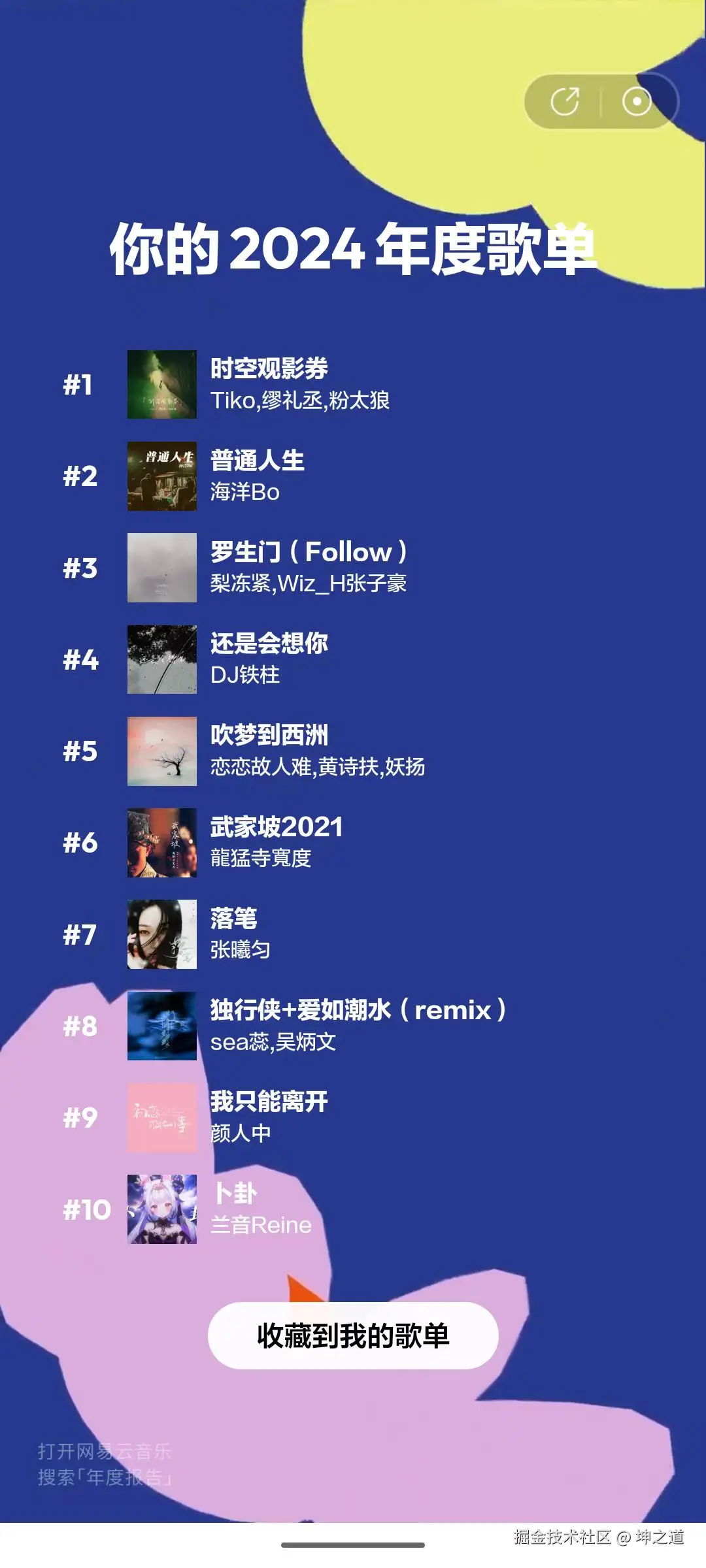
Task: Save the playlist with 收藏到我的歌单
Action: [x=353, y=1335]
